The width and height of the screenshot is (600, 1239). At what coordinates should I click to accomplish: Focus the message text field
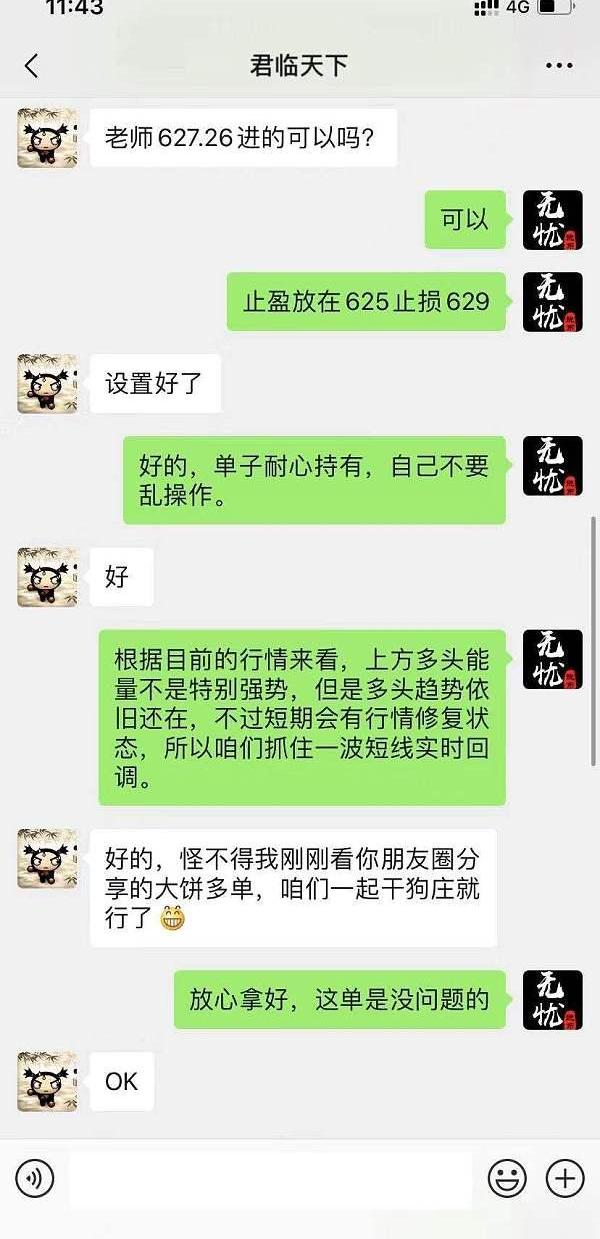(x=270, y=1180)
